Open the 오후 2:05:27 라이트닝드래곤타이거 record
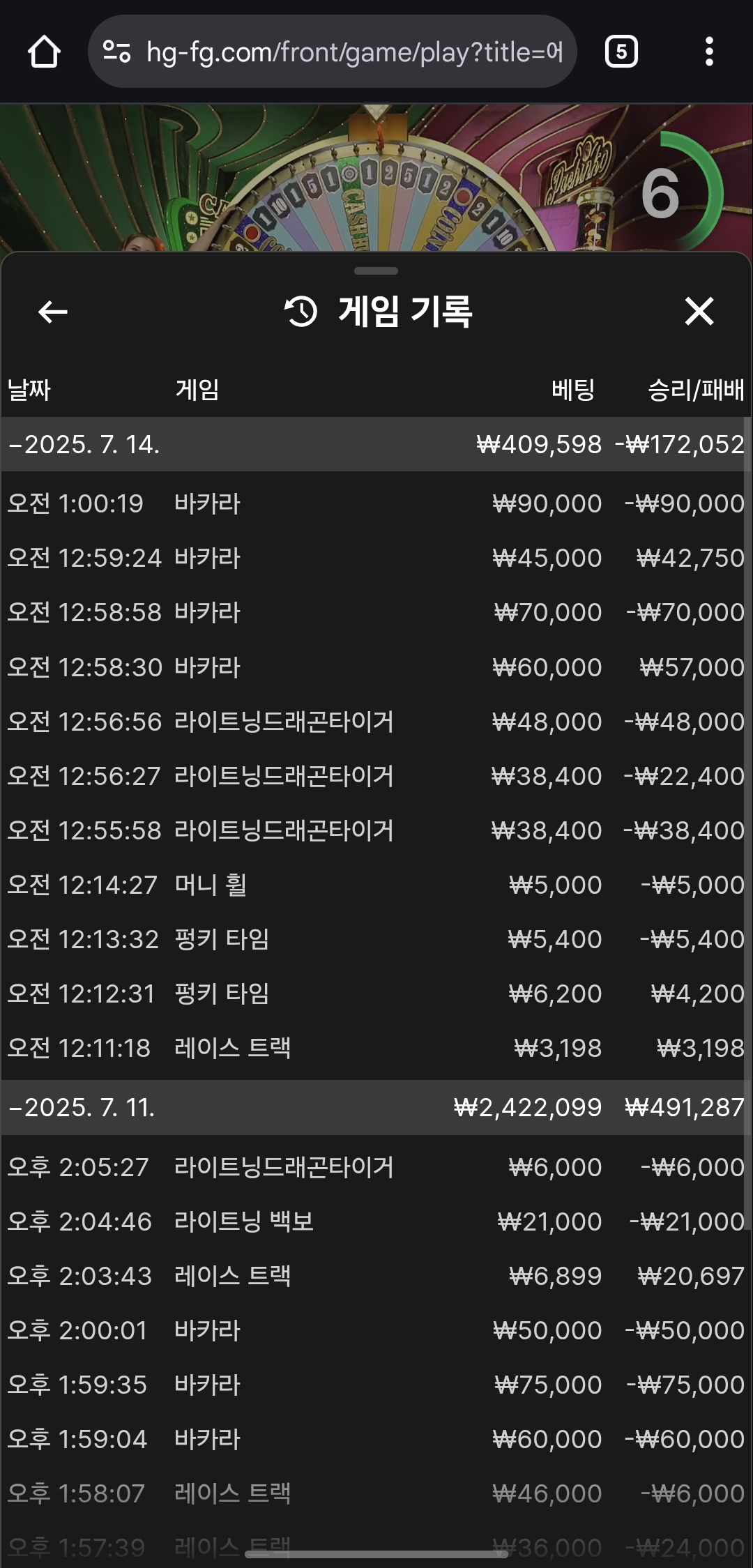Screen dimensions: 753x1568 tap(376, 1167)
